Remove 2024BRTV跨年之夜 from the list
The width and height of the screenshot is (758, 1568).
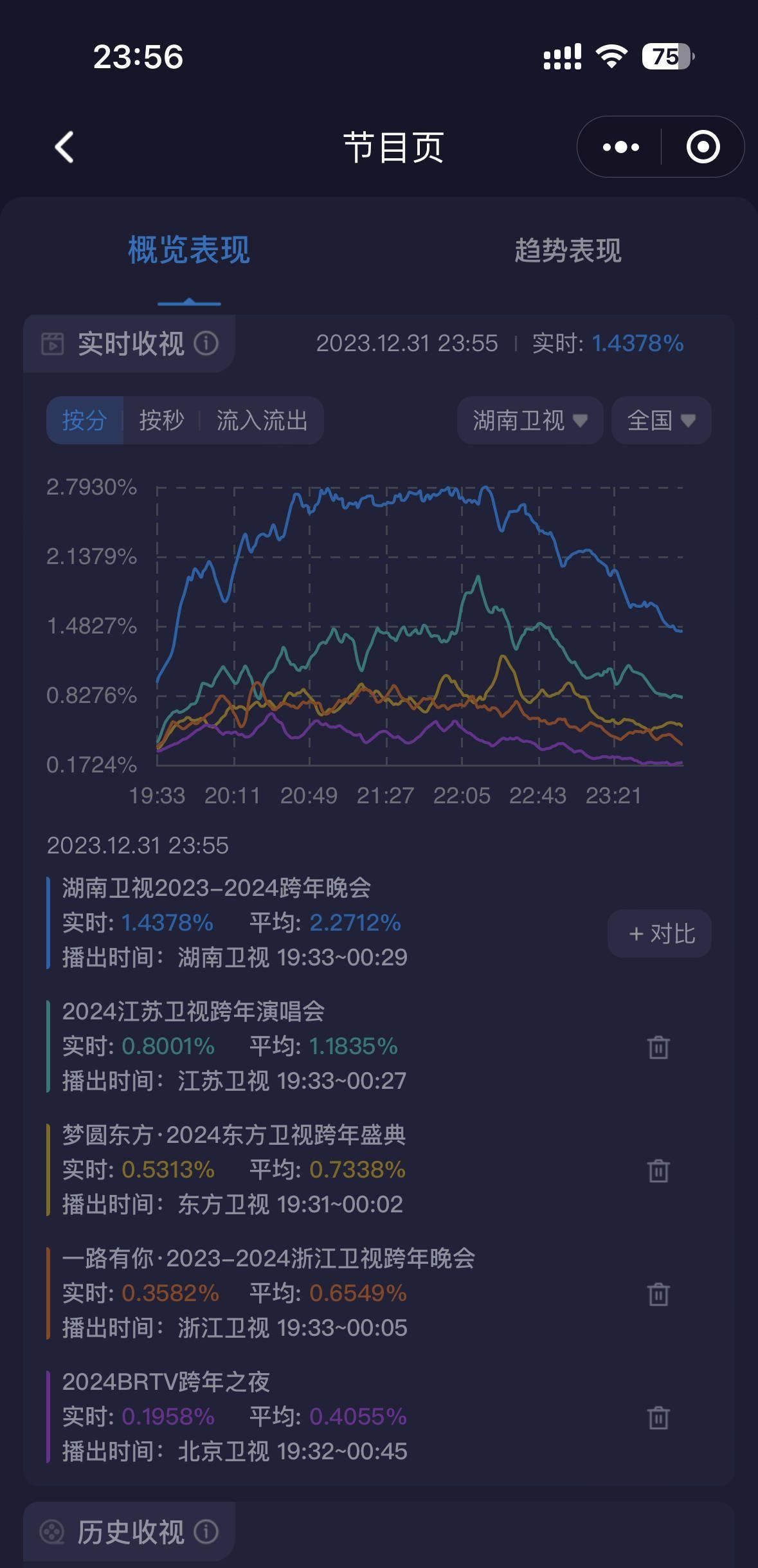click(658, 1418)
